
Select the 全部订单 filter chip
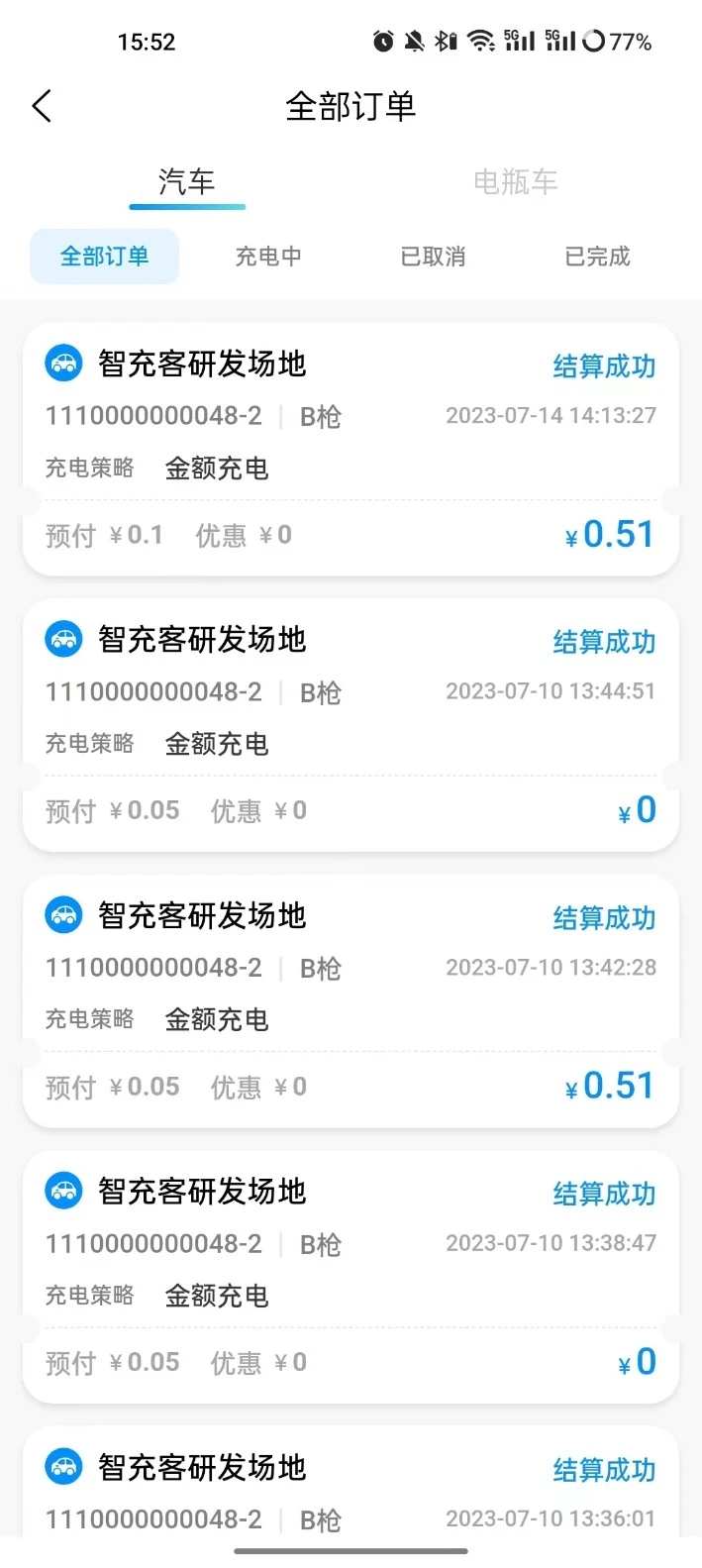(104, 257)
